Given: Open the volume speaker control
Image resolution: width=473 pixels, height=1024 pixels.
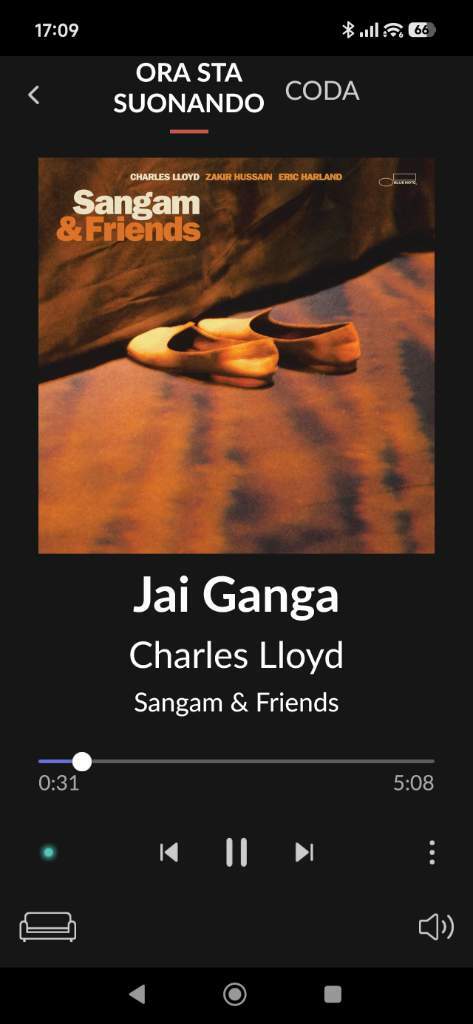Looking at the screenshot, I should pos(436,927).
